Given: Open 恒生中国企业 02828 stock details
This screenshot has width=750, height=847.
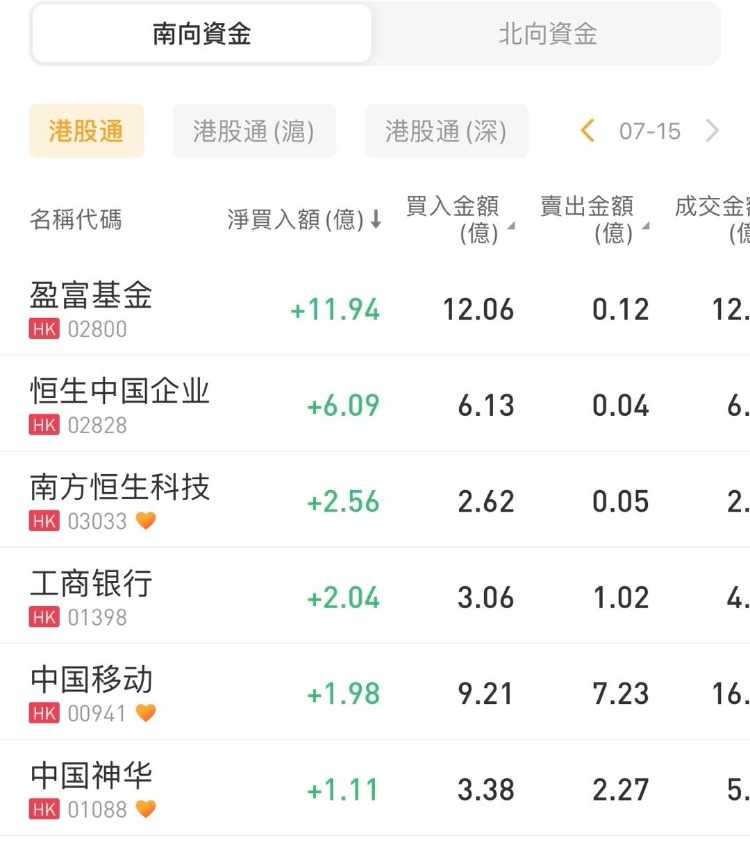Looking at the screenshot, I should click(x=120, y=404).
